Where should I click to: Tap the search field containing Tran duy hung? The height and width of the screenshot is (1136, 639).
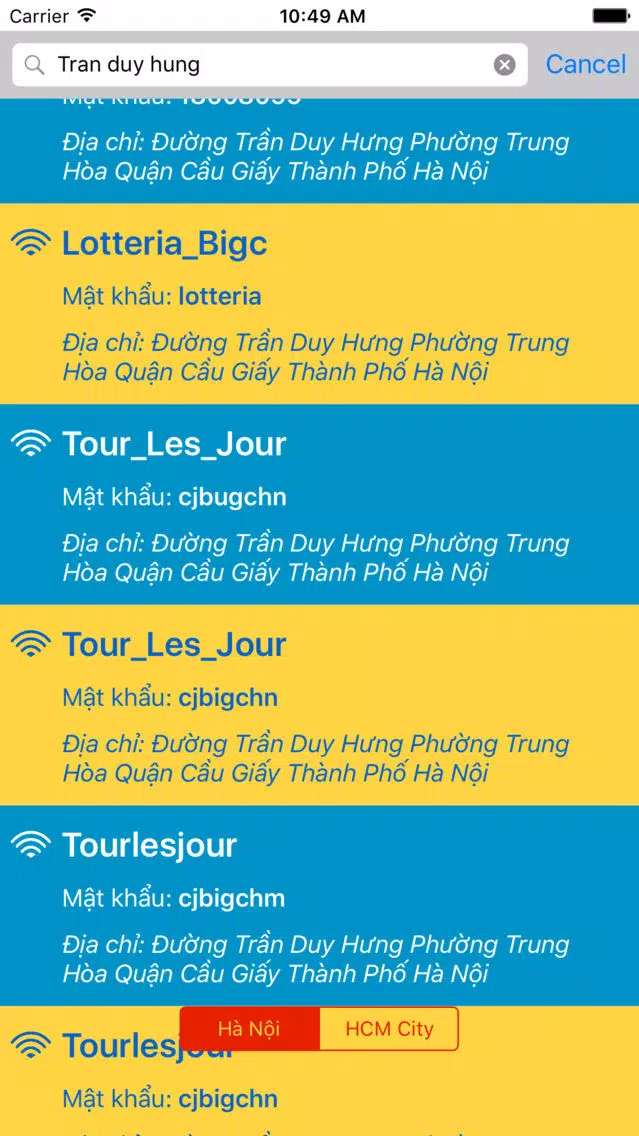click(x=270, y=65)
